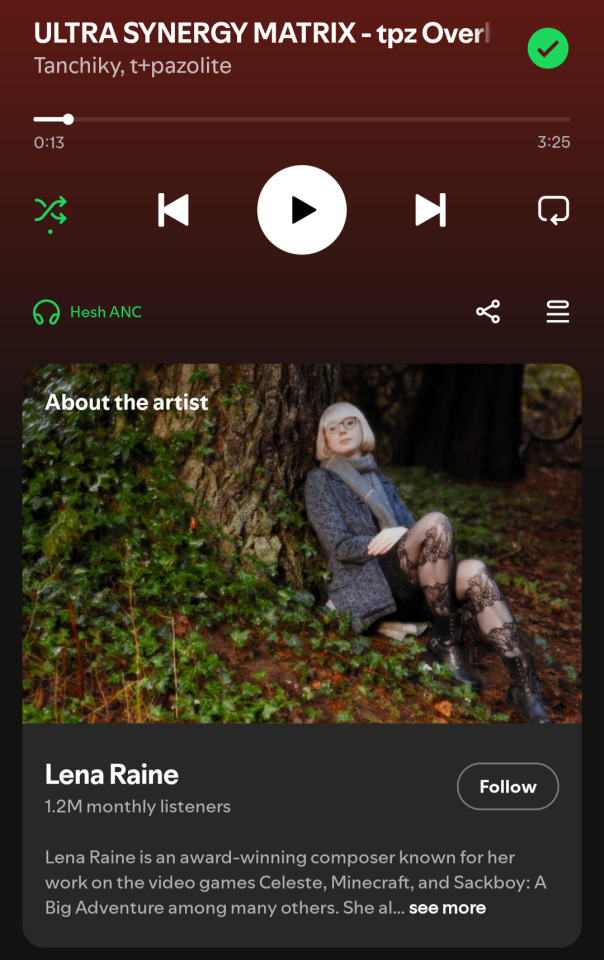
Task: Follow Lena Raine
Action: coord(507,787)
